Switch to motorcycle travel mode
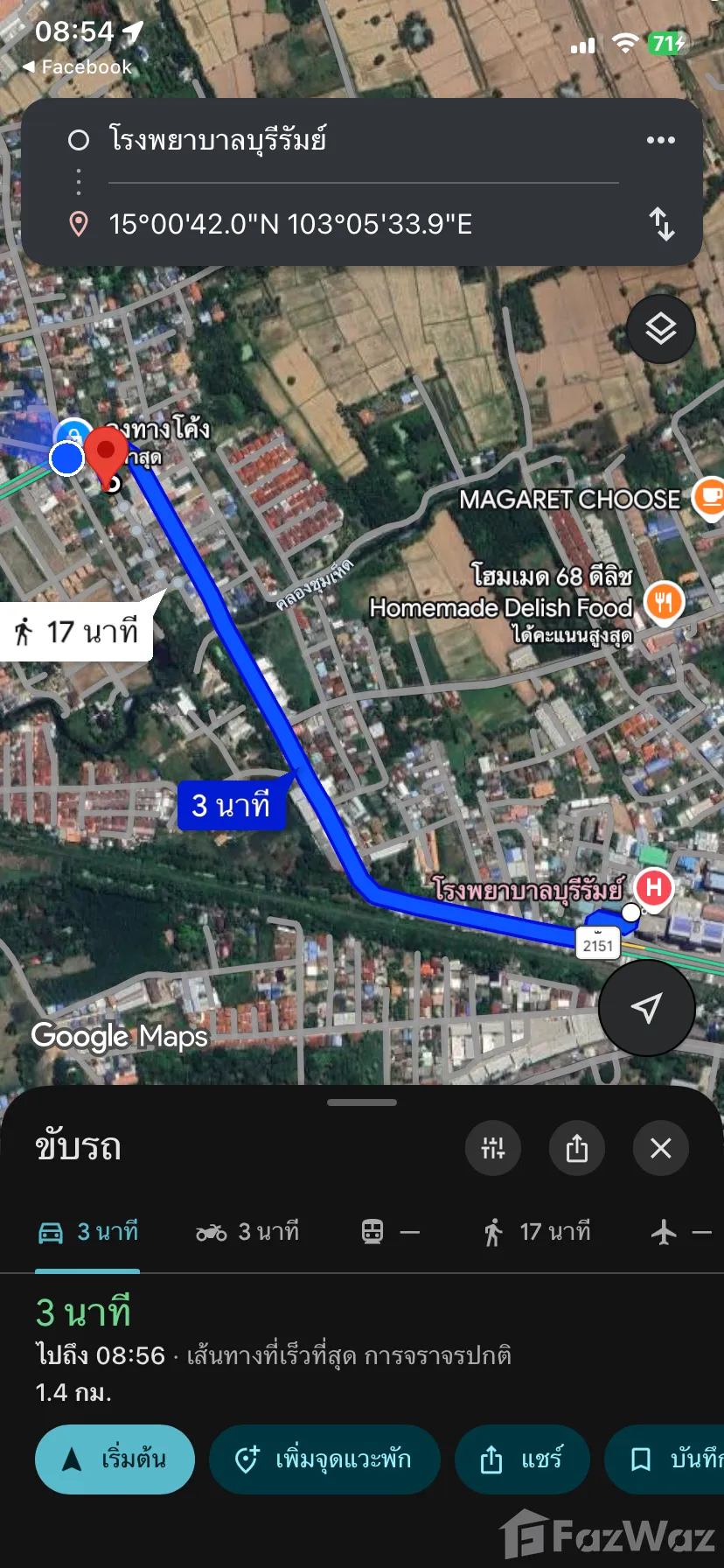This screenshot has height=1568, width=724. point(247,1232)
